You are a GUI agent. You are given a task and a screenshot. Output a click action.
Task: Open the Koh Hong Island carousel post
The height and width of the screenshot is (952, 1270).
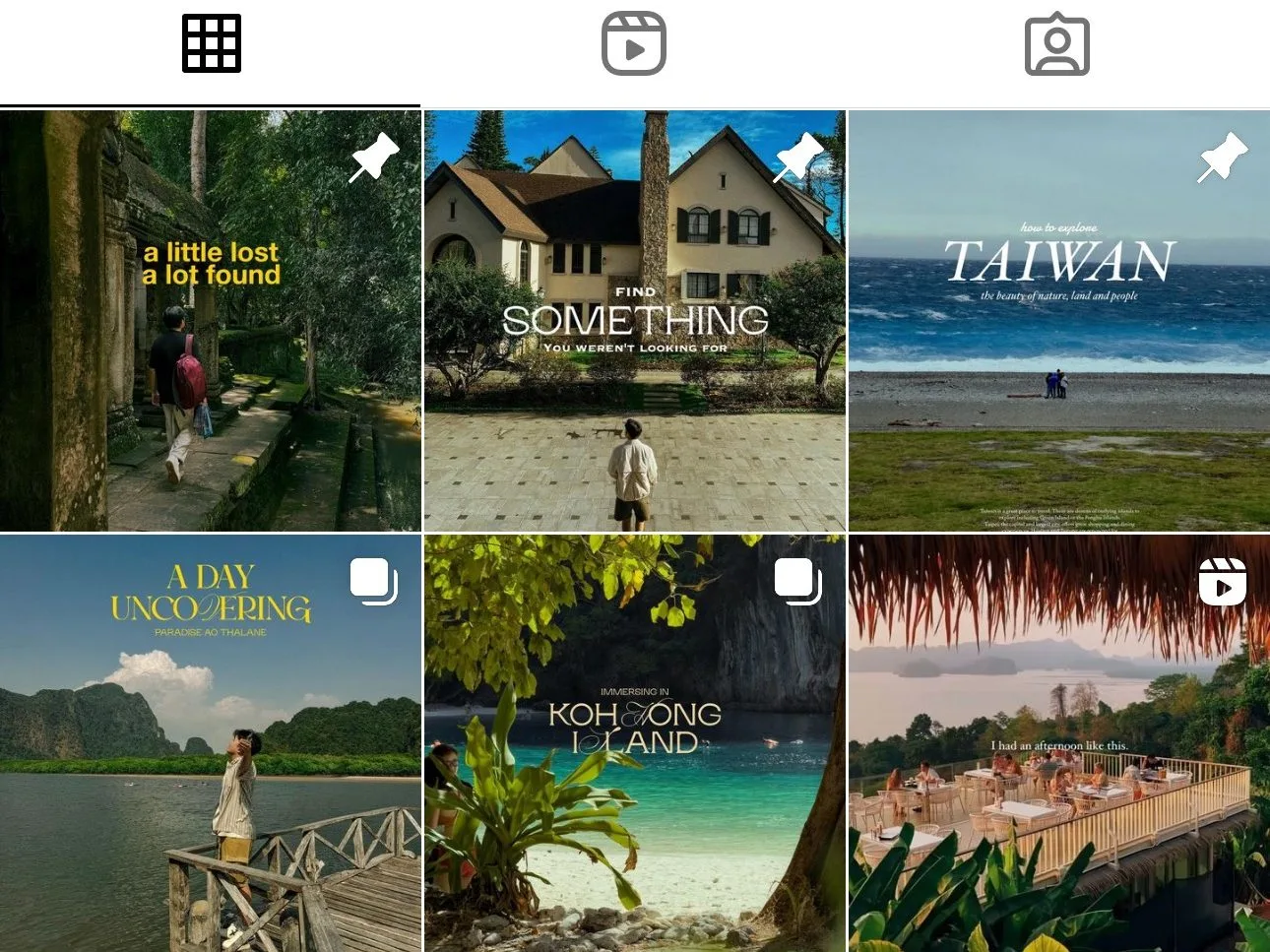[634, 742]
